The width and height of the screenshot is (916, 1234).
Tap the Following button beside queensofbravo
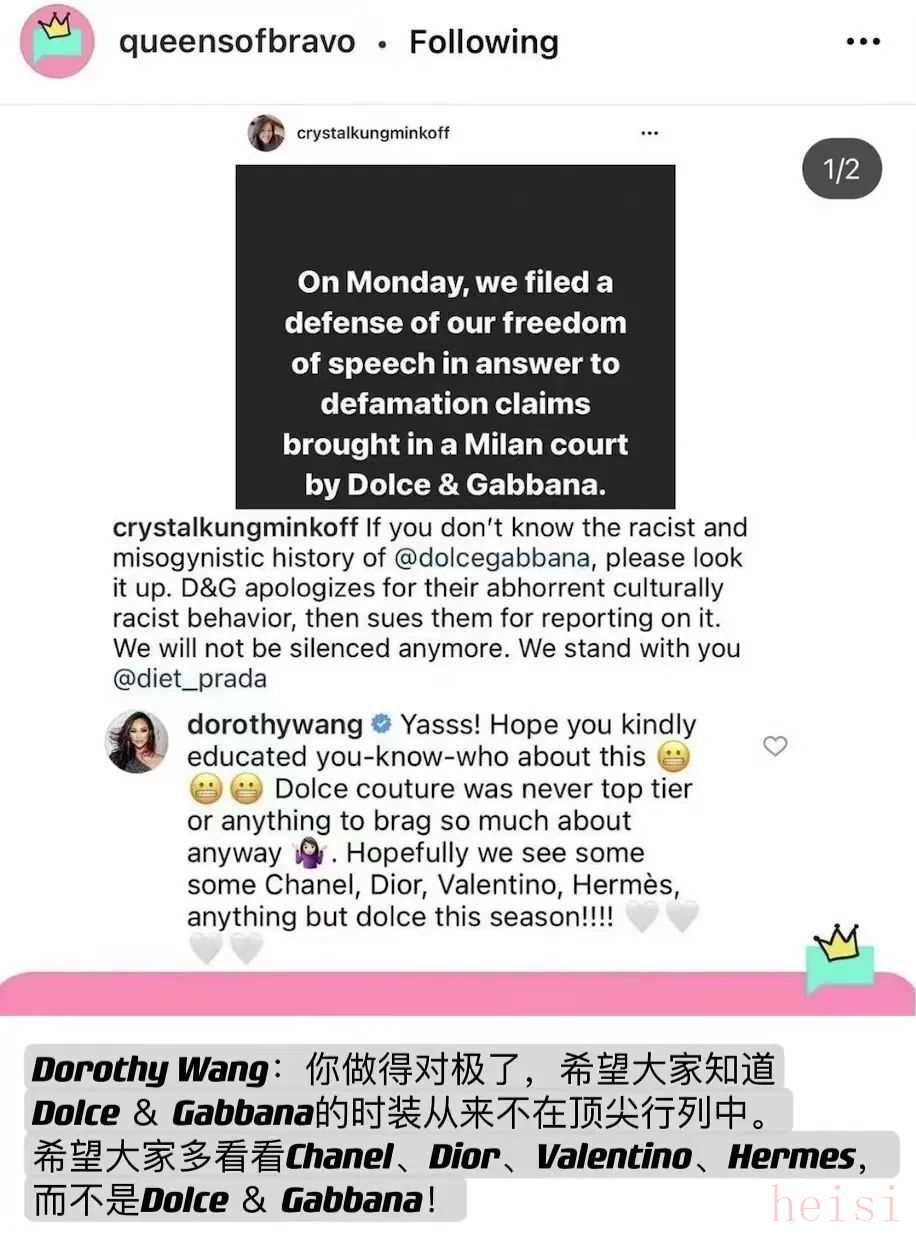pyautogui.click(x=484, y=42)
